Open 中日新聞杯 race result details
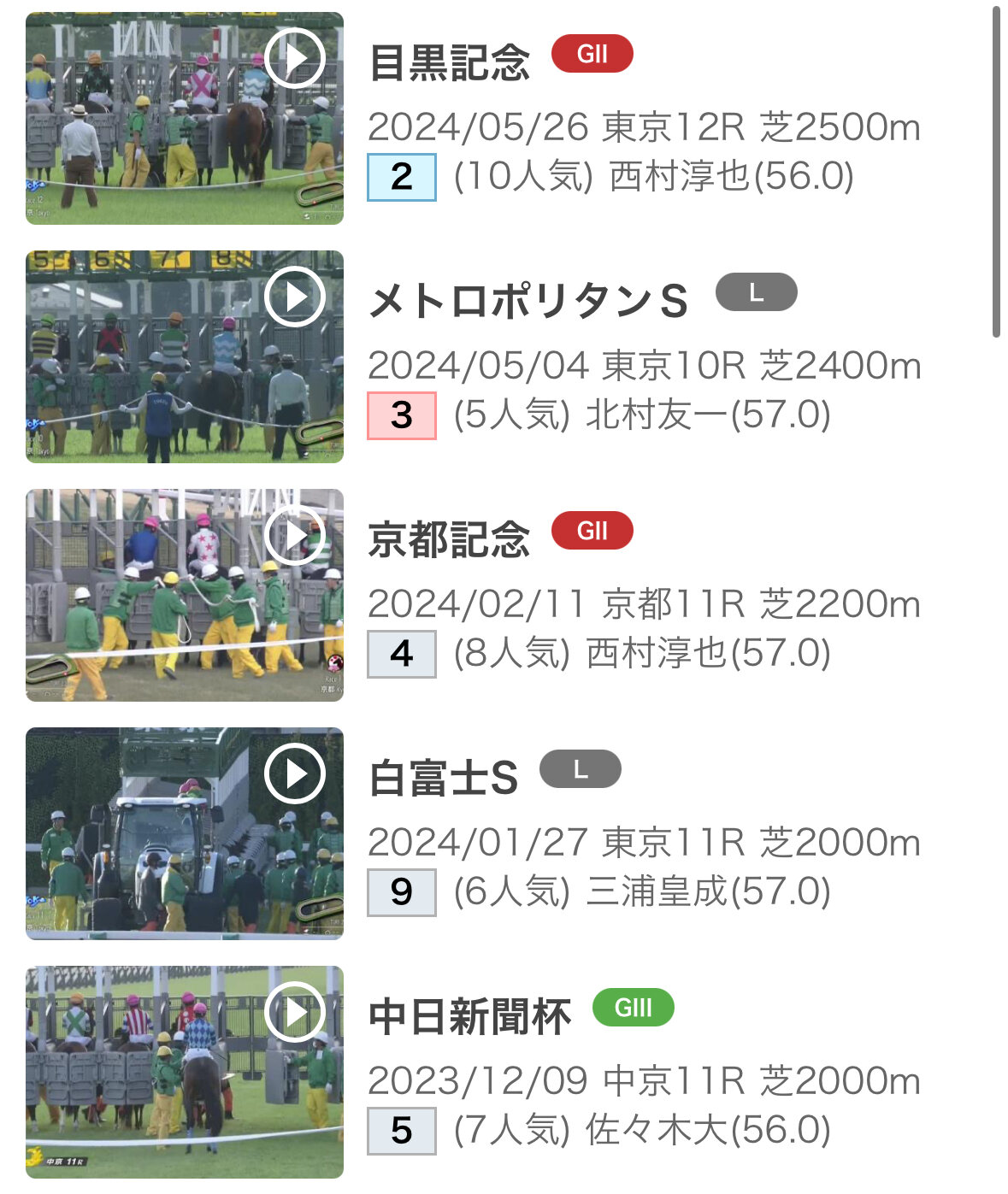 [x=469, y=1016]
